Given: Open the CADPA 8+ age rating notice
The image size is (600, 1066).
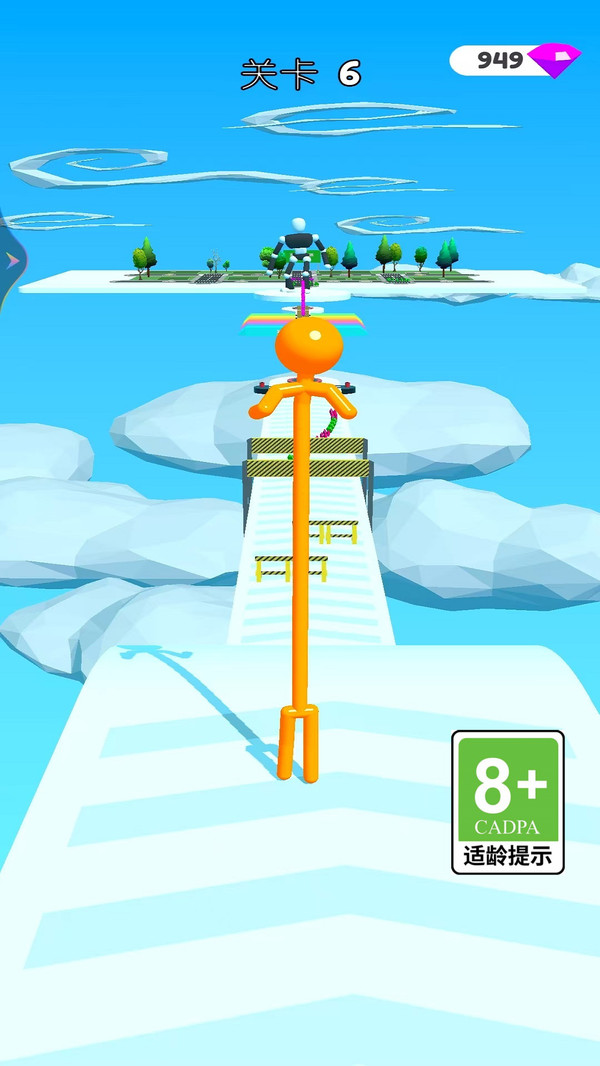Looking at the screenshot, I should (x=508, y=802).
